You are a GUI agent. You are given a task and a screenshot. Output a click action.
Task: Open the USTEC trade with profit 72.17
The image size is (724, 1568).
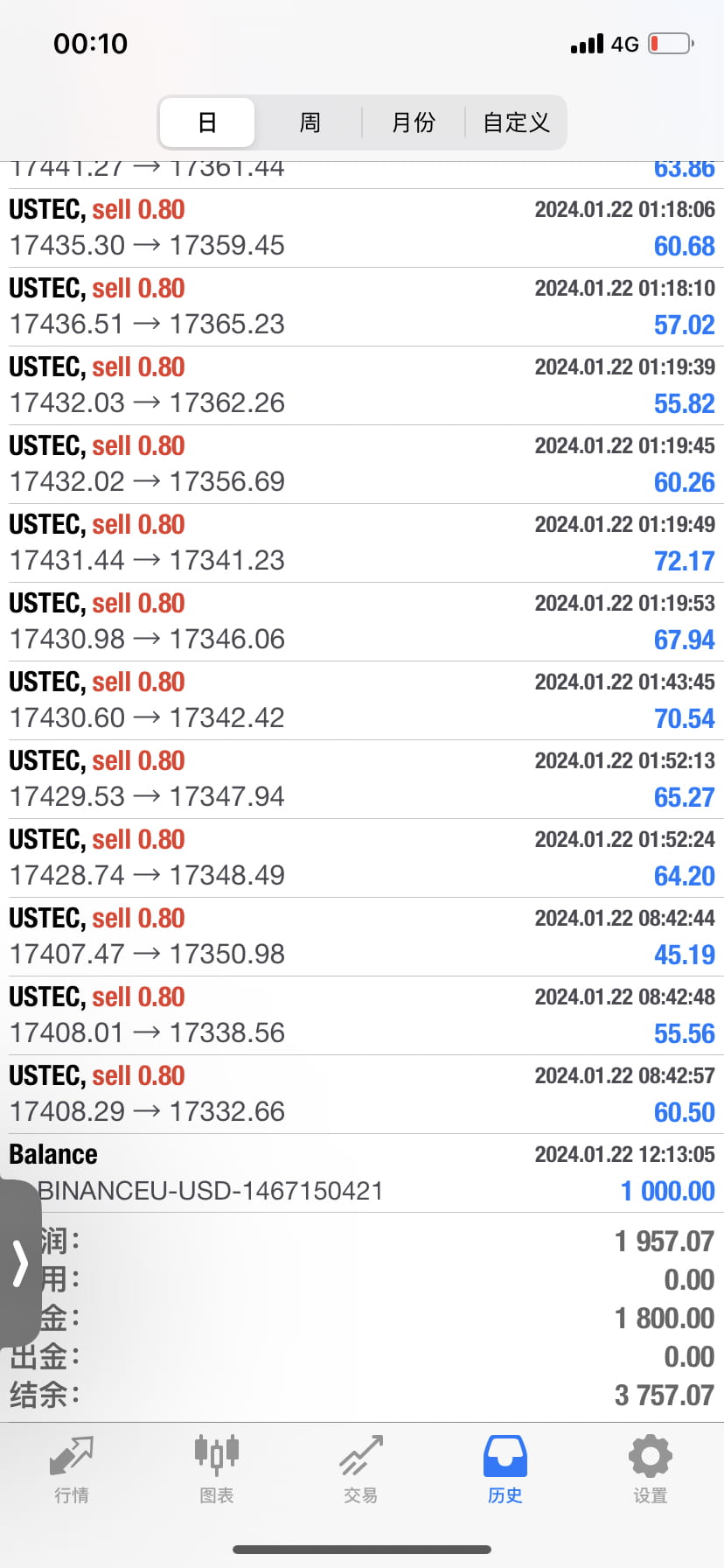point(362,543)
